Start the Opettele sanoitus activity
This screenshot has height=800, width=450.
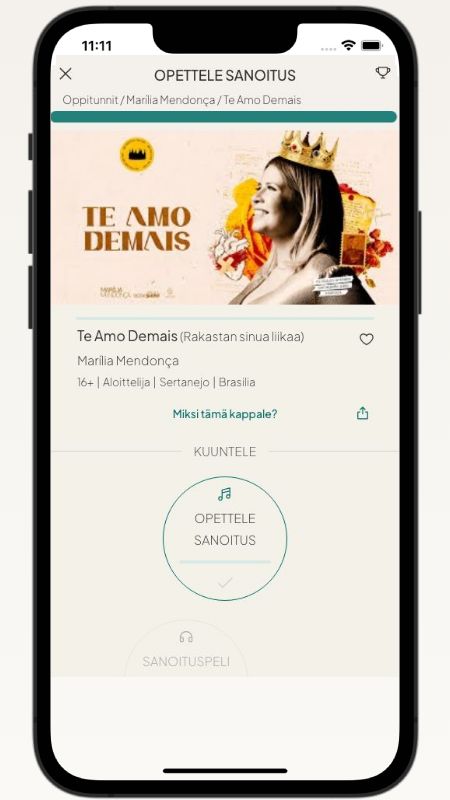[225, 538]
